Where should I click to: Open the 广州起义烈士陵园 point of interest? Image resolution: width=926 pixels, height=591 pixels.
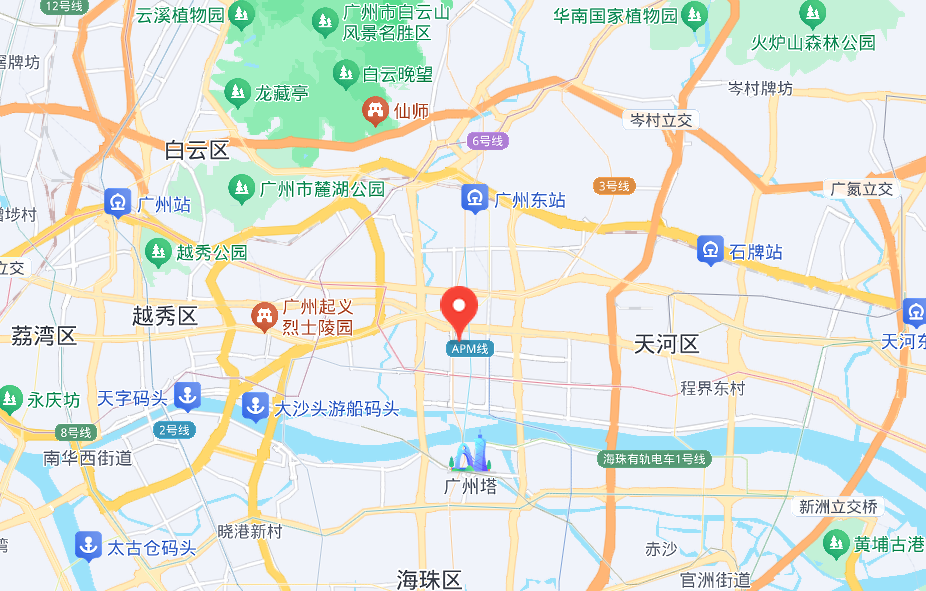263,318
